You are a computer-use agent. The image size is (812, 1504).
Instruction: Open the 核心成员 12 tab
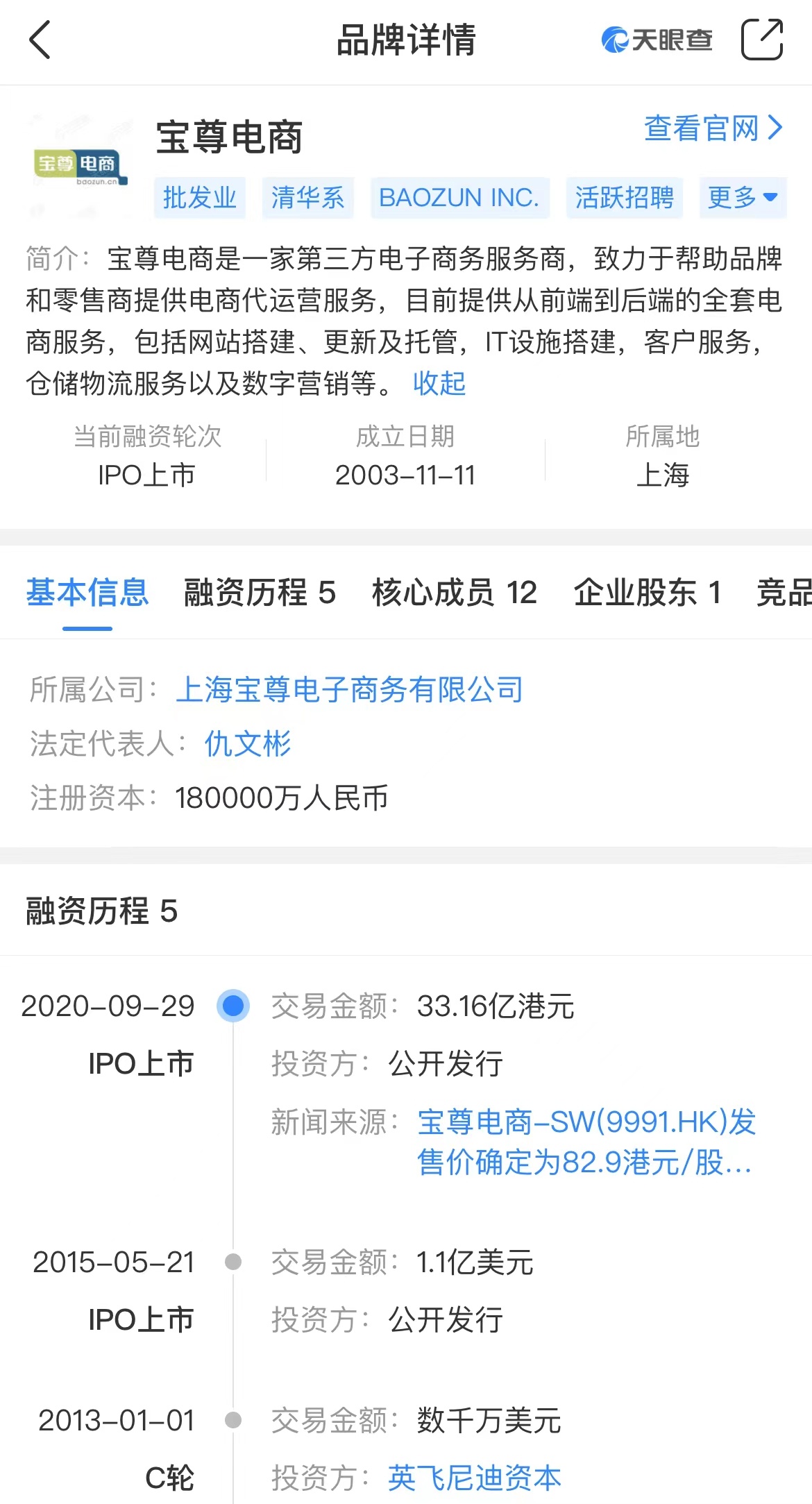[455, 593]
